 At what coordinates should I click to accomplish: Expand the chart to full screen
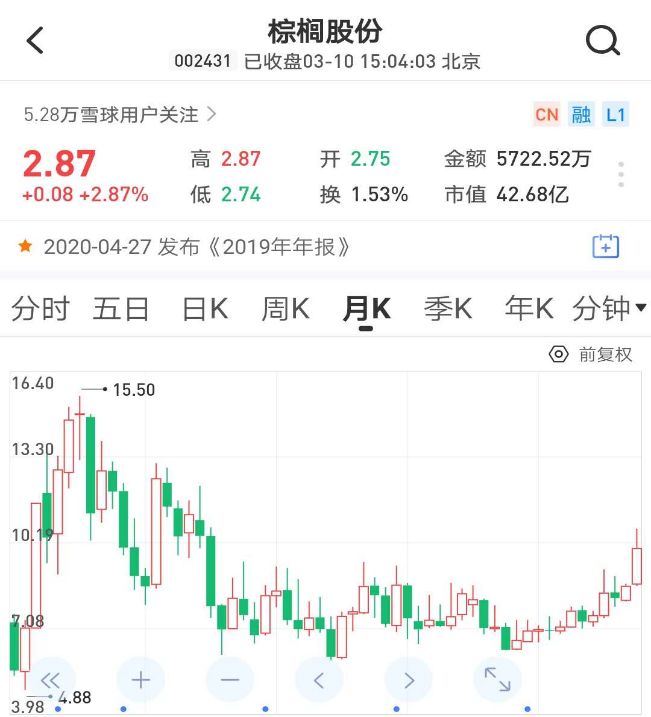point(497,680)
